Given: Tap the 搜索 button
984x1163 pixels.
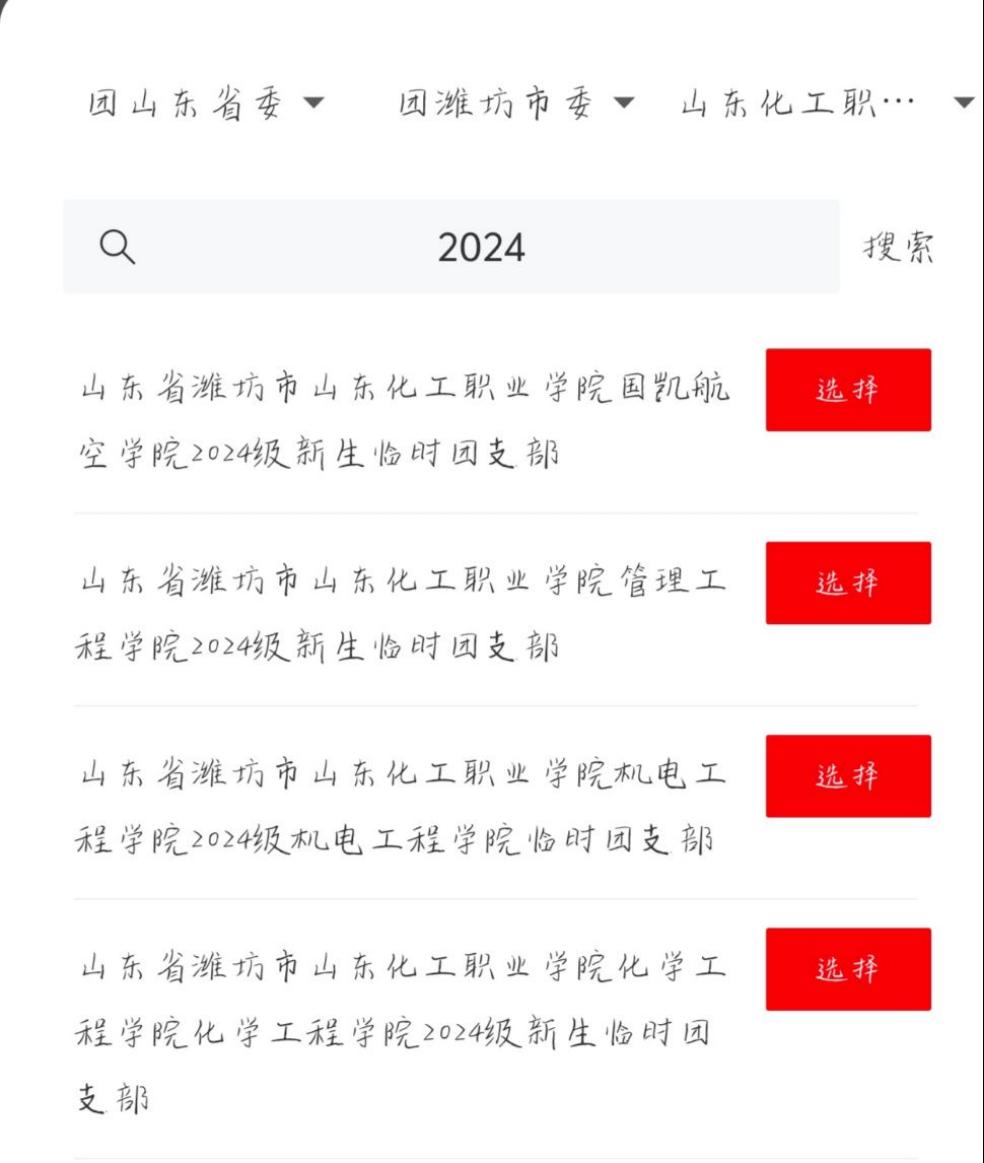Looking at the screenshot, I should click(898, 248).
